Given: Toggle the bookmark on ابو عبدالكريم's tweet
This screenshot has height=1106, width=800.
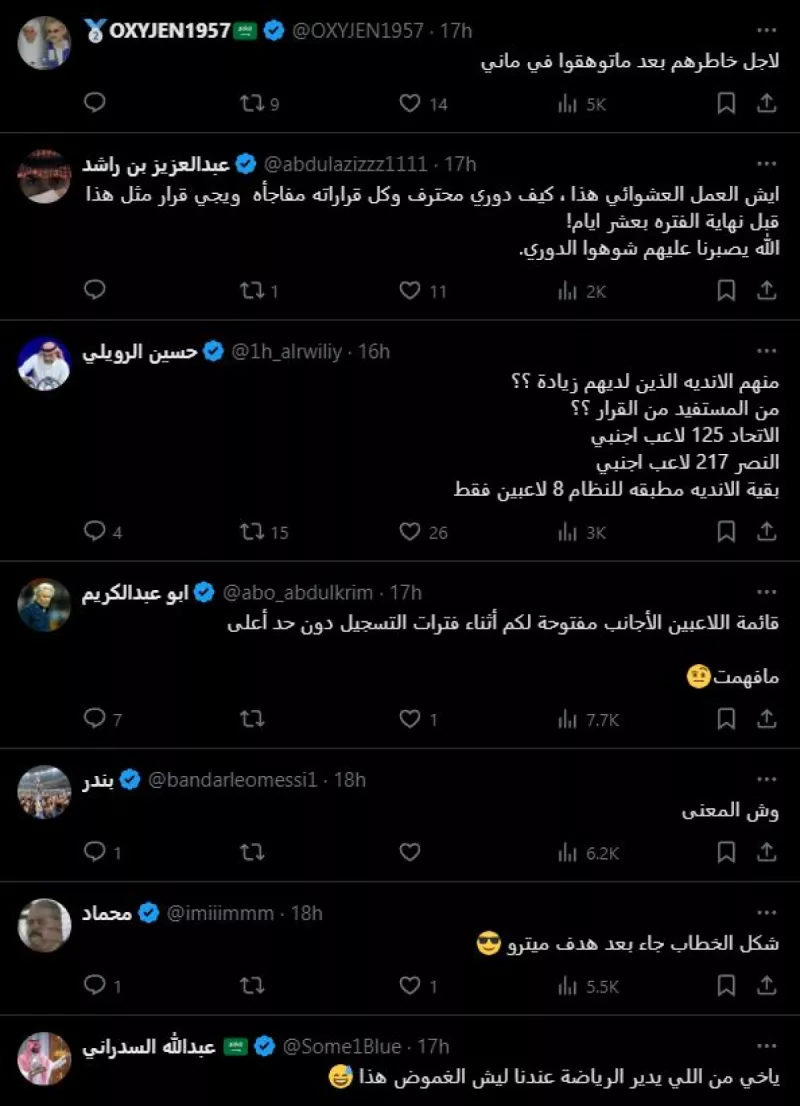Looking at the screenshot, I should [x=727, y=719].
